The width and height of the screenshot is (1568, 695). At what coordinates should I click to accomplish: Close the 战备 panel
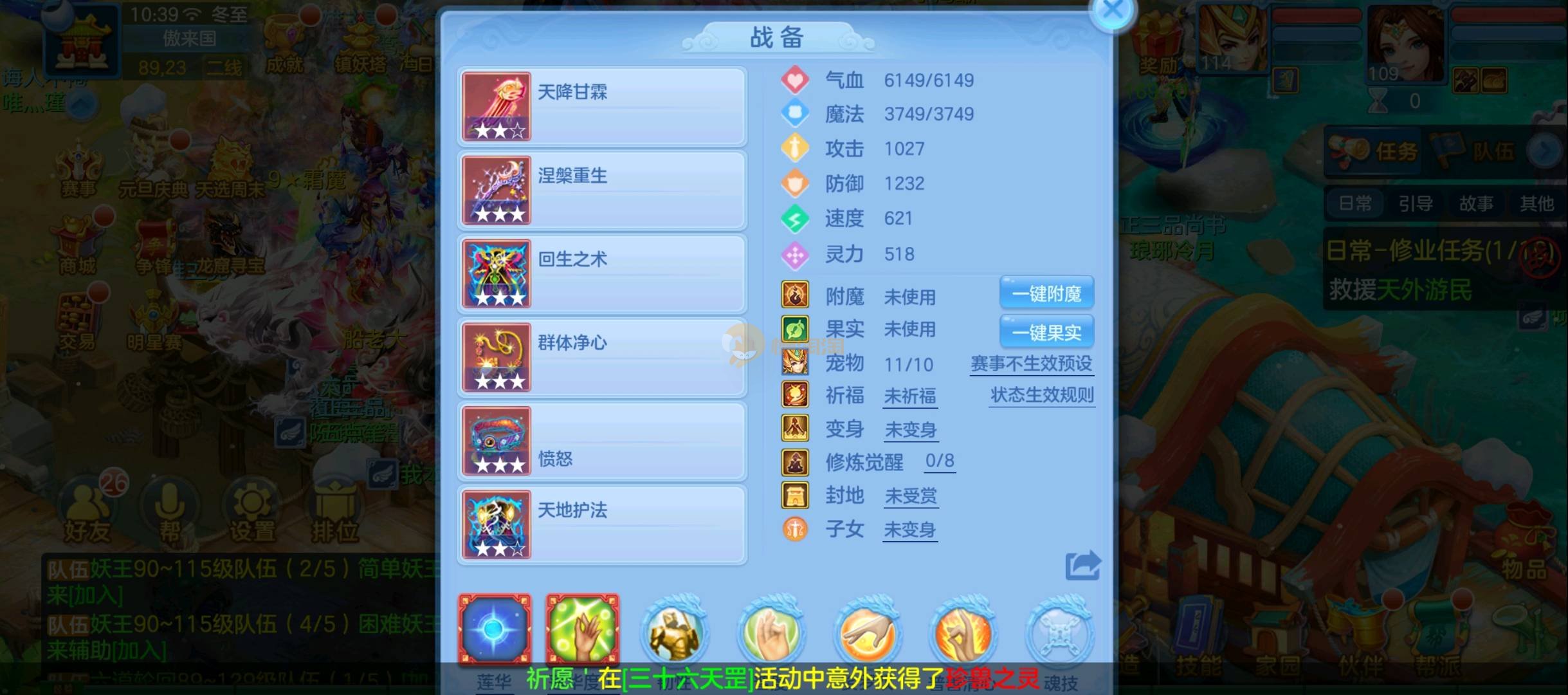[1113, 11]
